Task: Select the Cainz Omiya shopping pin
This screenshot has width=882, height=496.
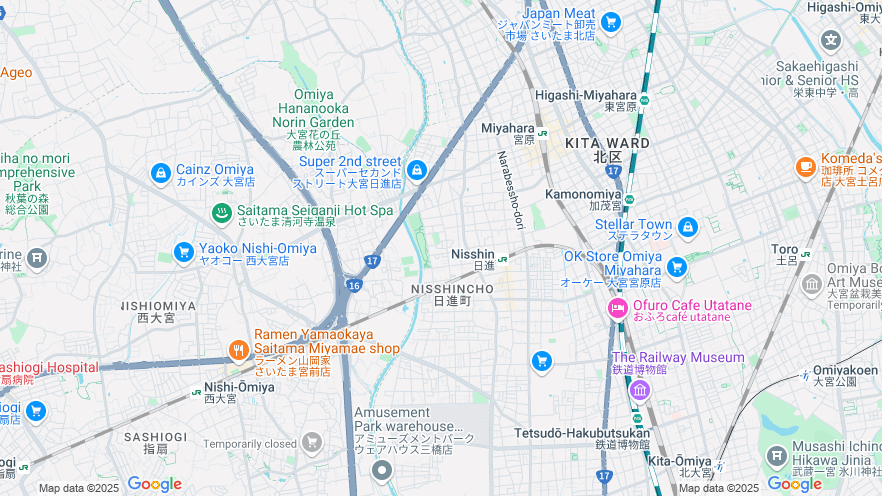Action: [159, 174]
